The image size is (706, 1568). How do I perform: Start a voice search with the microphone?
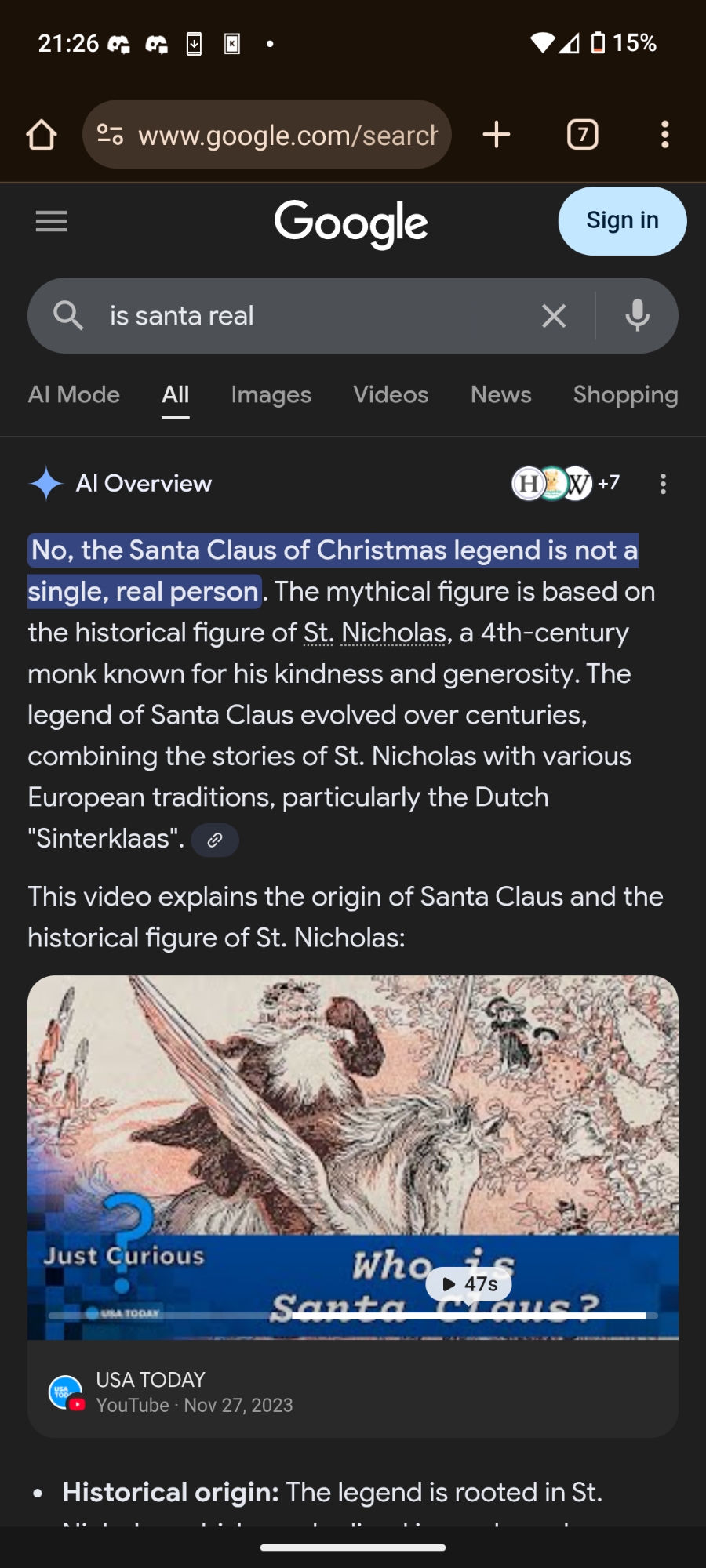pos(637,316)
